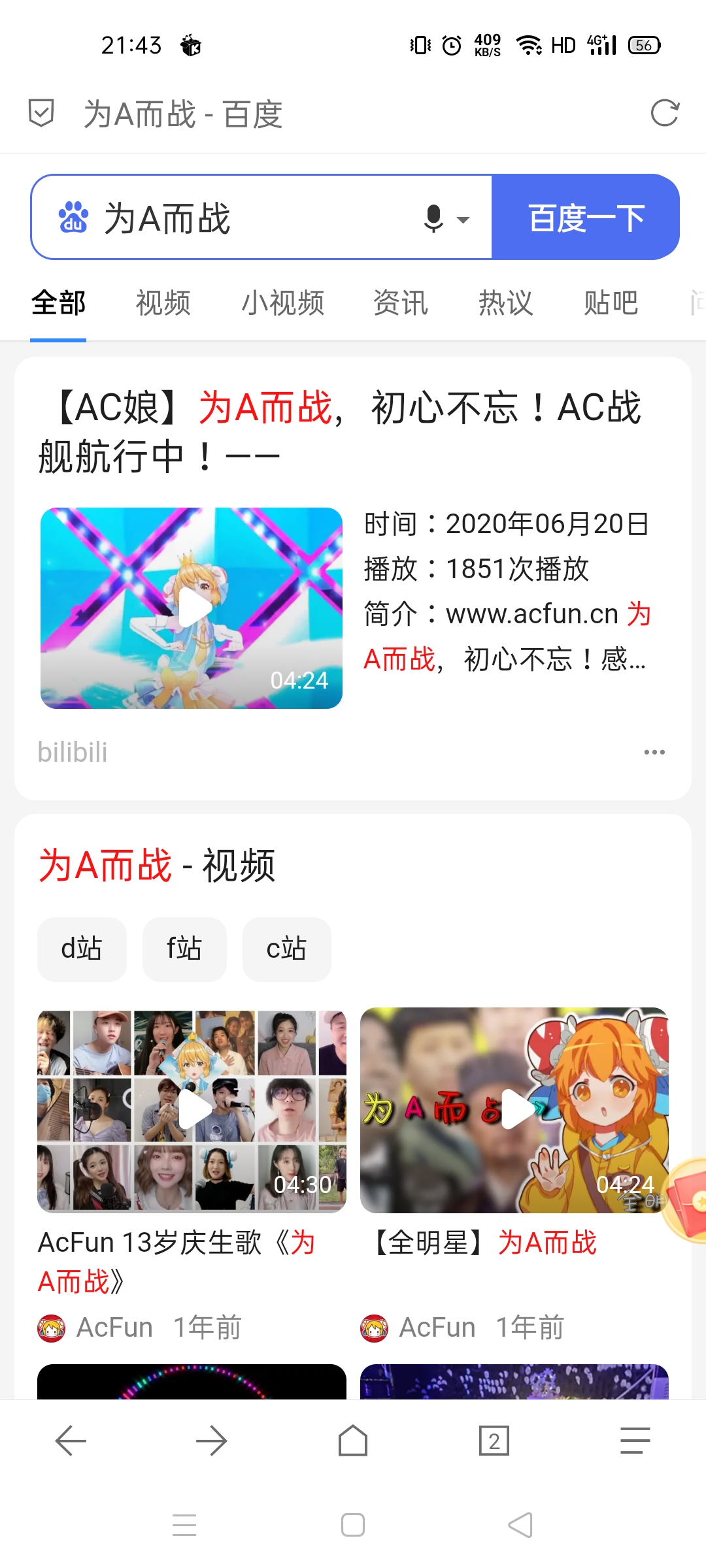Start voice search with the microphone icon
Image resolution: width=706 pixels, height=1568 pixels.
pyautogui.click(x=434, y=218)
